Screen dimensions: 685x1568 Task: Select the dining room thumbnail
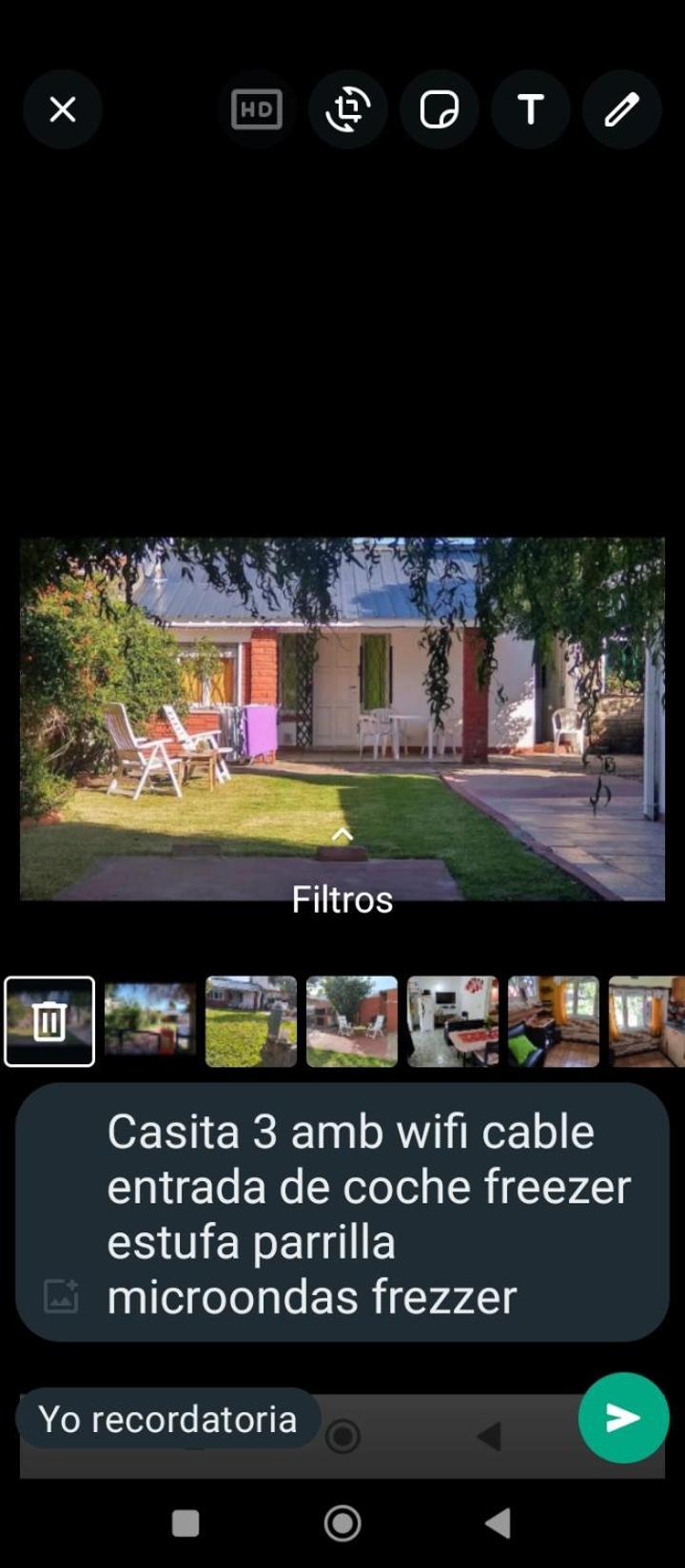(453, 1022)
